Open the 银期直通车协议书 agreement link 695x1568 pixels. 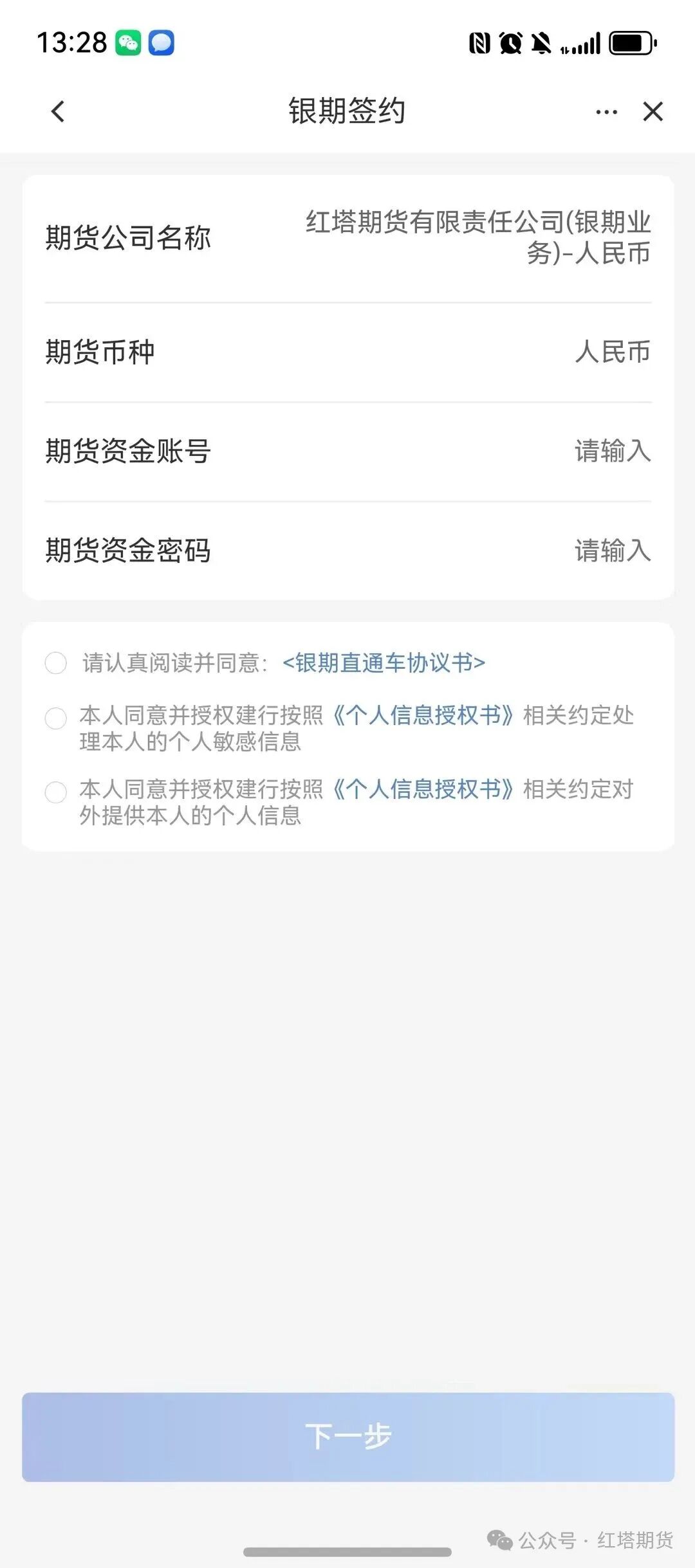point(384,664)
